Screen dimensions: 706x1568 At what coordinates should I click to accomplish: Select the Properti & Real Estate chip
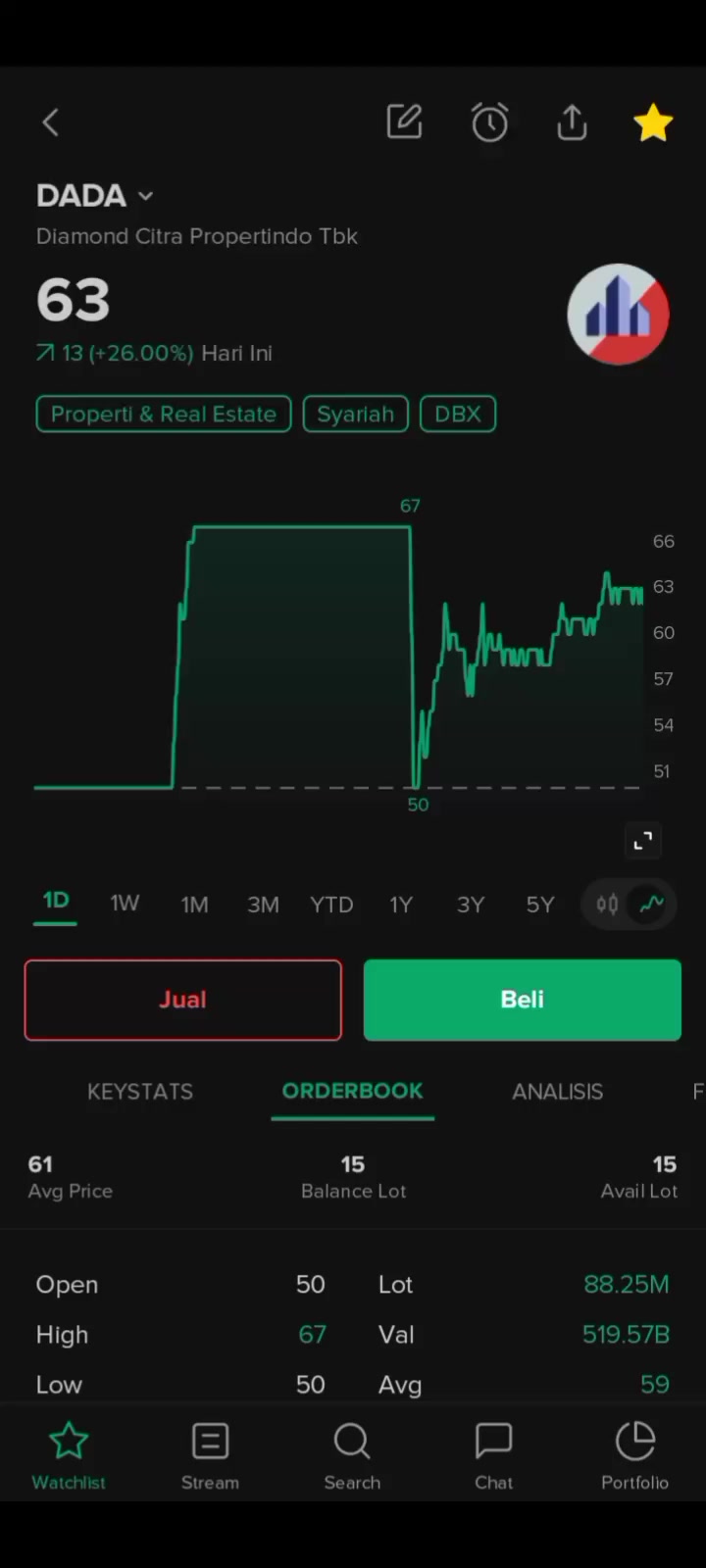point(164,414)
